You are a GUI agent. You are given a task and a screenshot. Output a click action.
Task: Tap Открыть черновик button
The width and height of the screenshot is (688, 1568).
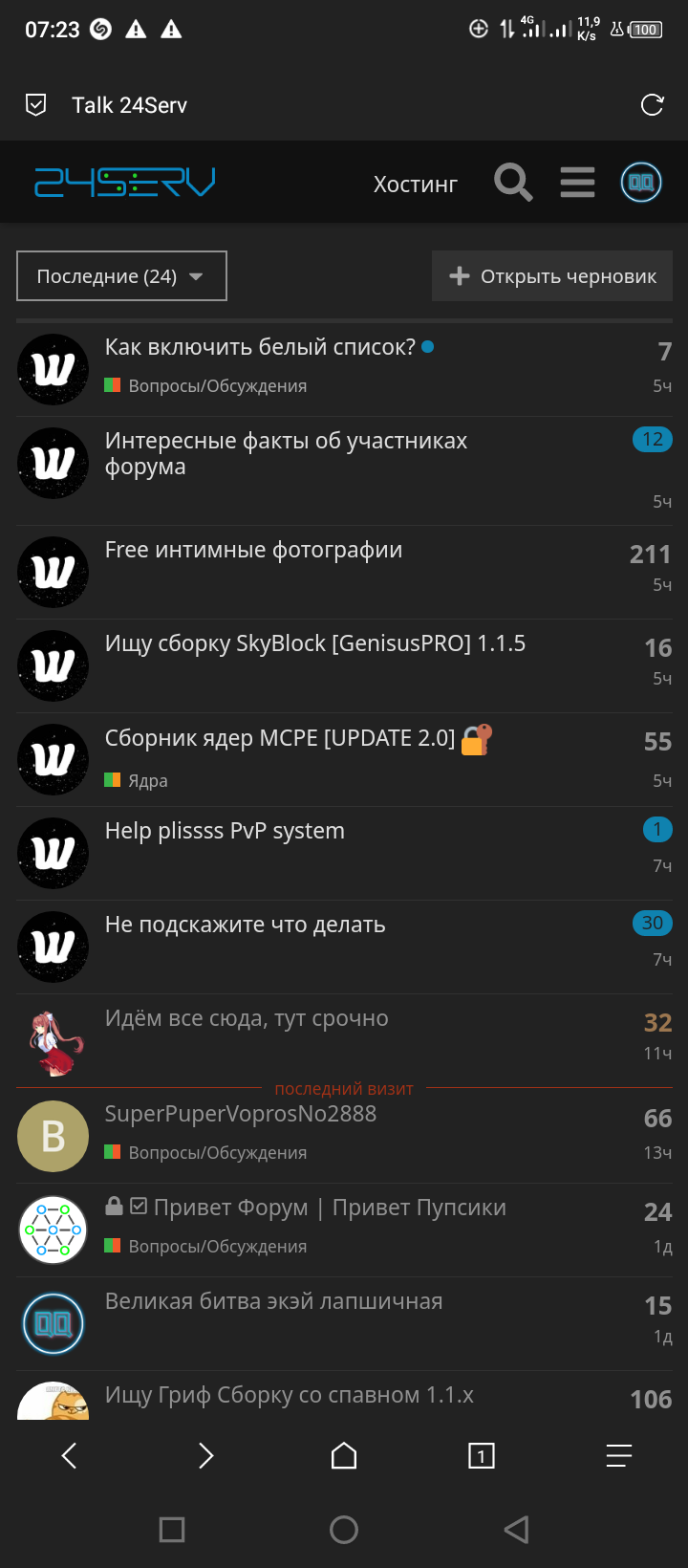(552, 276)
